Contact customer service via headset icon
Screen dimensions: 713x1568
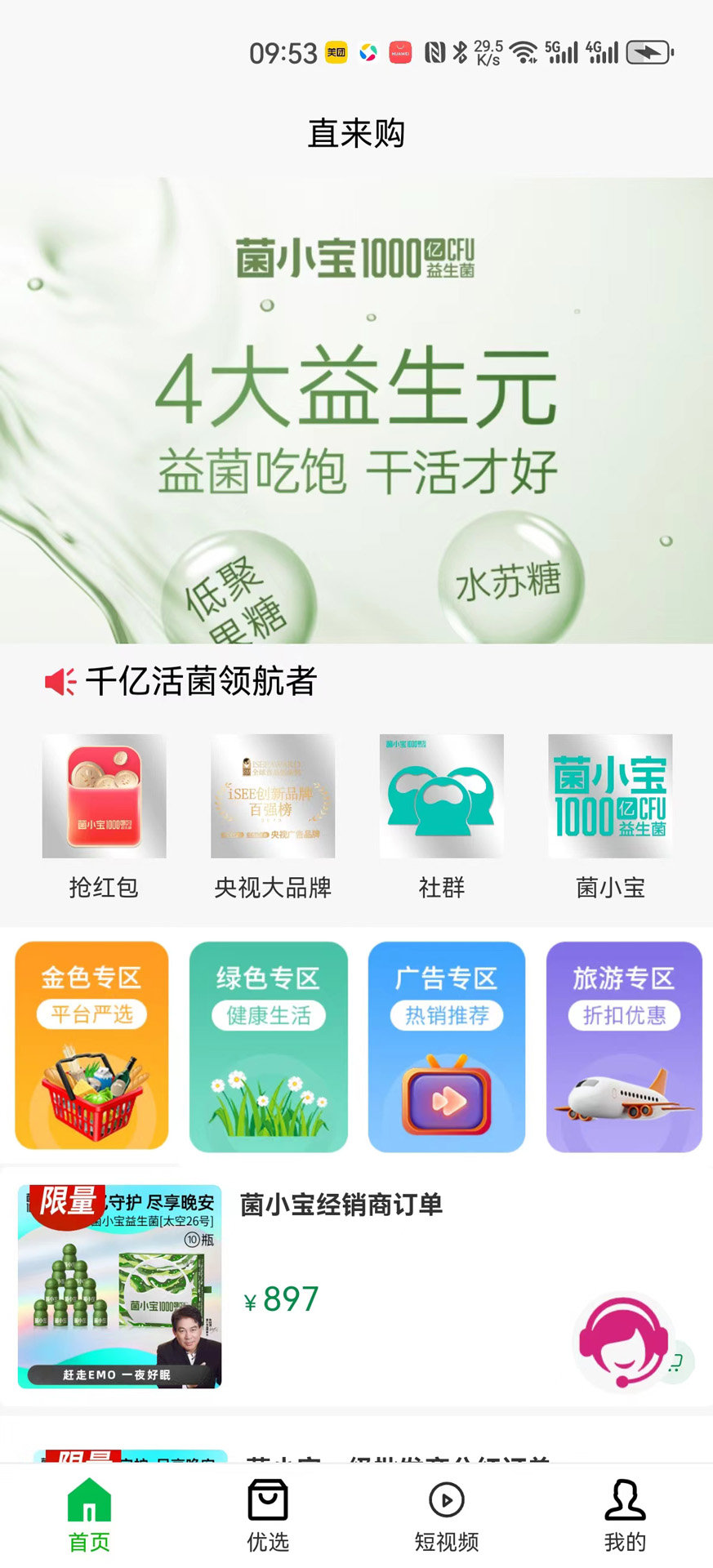click(622, 1342)
